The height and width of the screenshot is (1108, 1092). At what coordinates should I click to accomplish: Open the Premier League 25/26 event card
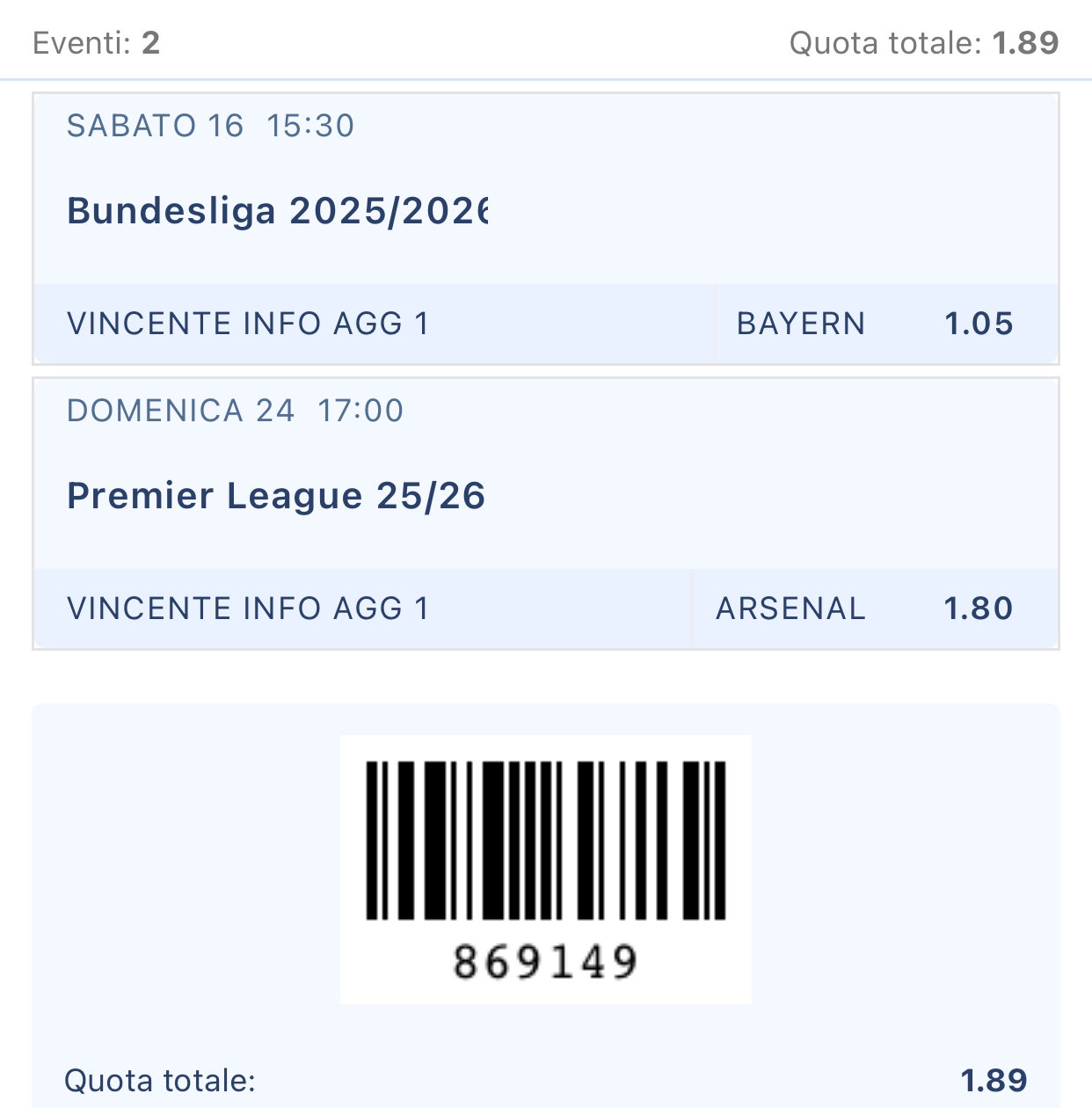click(x=276, y=496)
